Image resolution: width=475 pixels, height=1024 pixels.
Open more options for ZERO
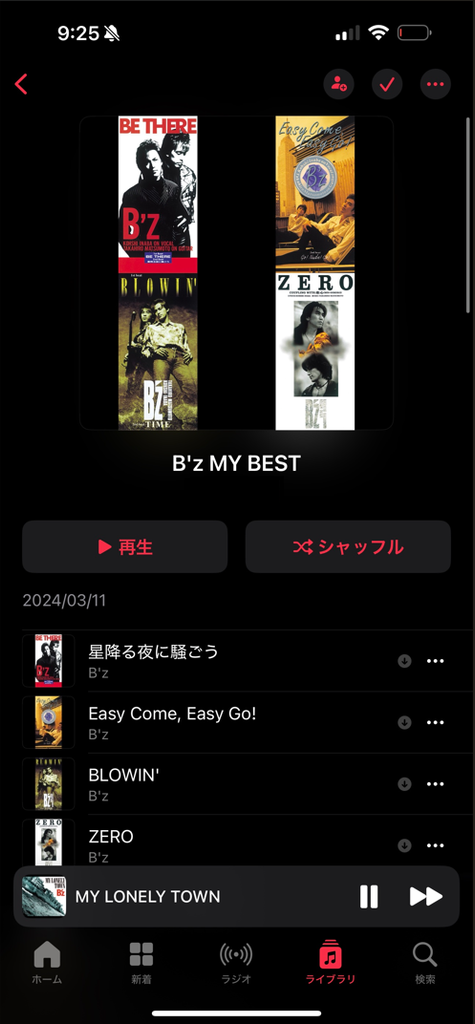(435, 845)
